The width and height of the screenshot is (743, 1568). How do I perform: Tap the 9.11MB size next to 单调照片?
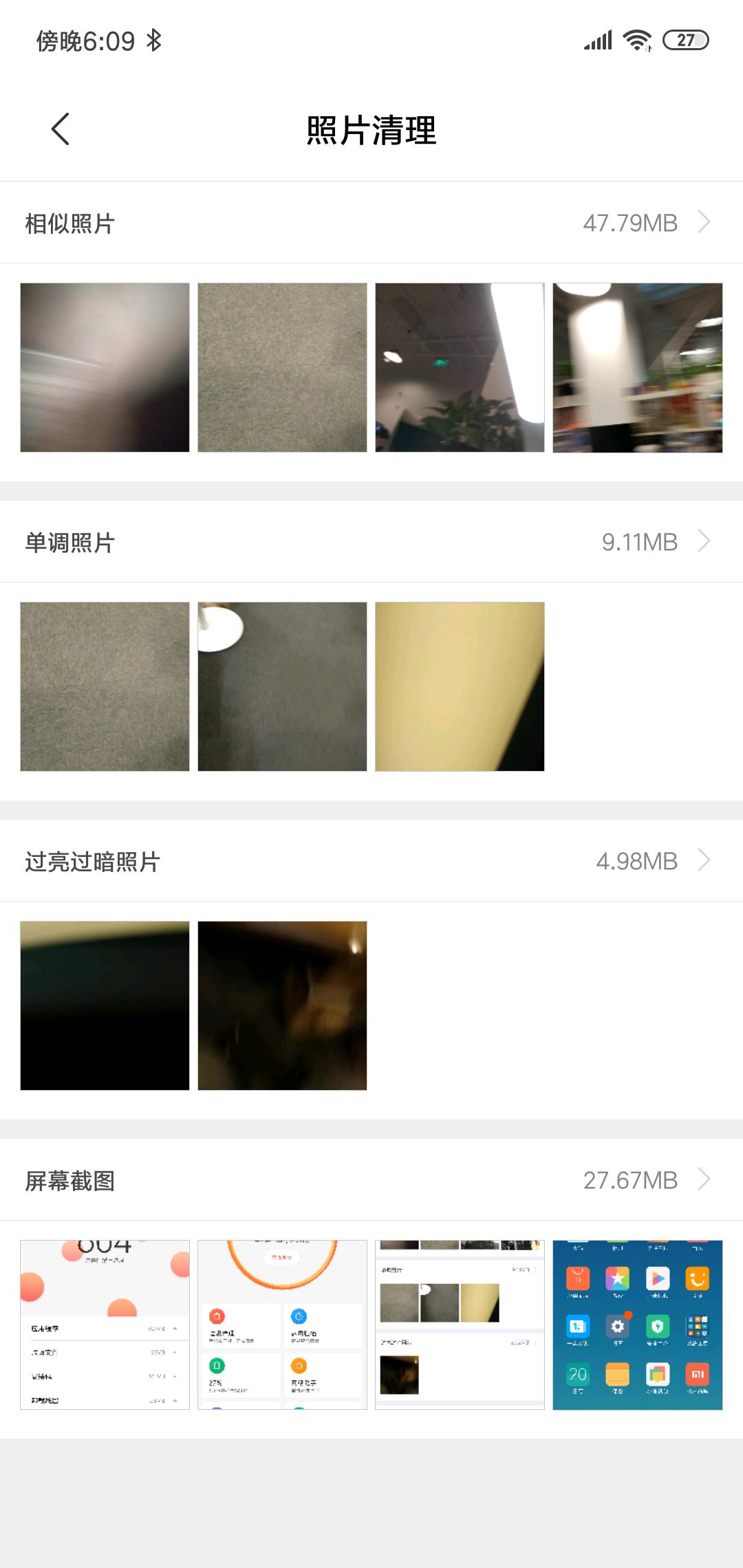coord(640,541)
